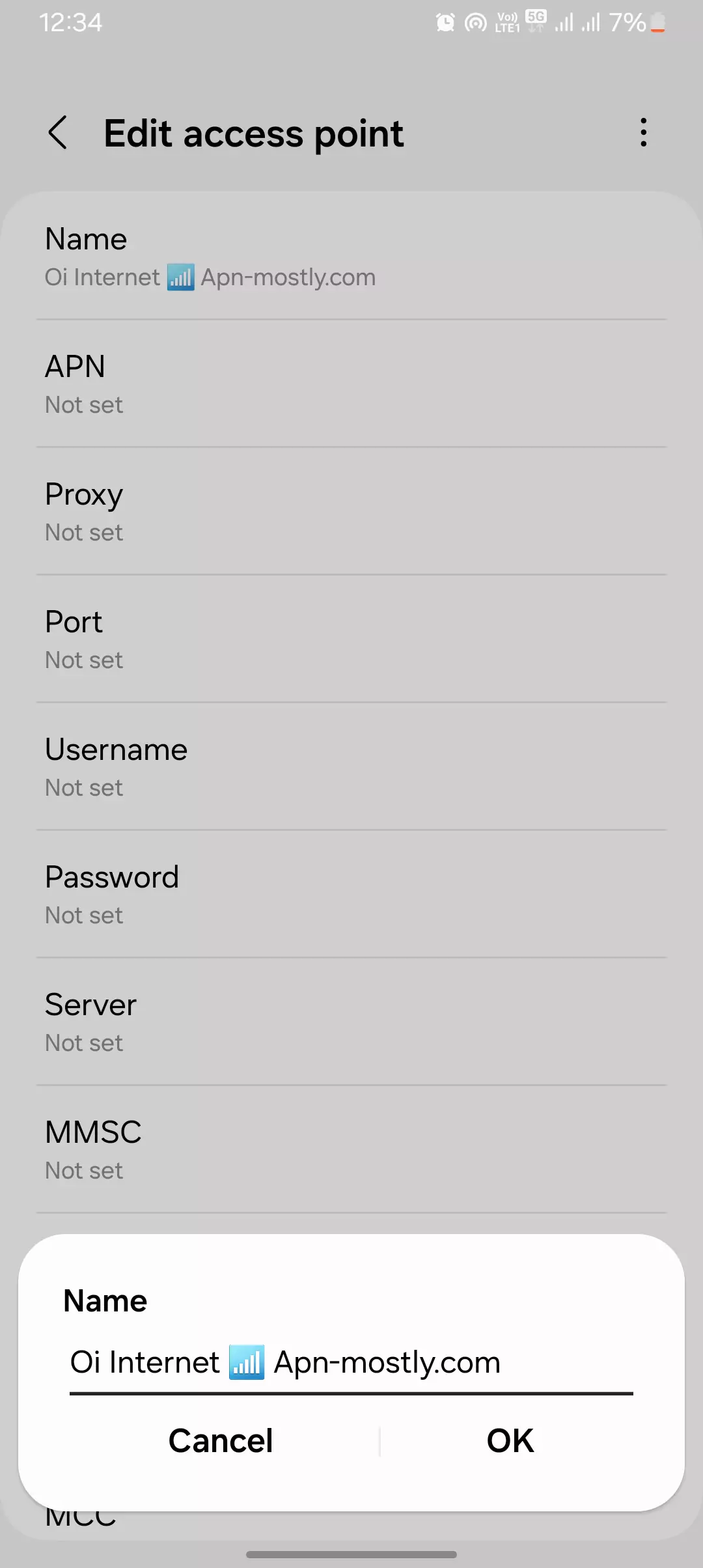Tap the battery icon showing 7%
This screenshot has width=703, height=1568.
657,21
